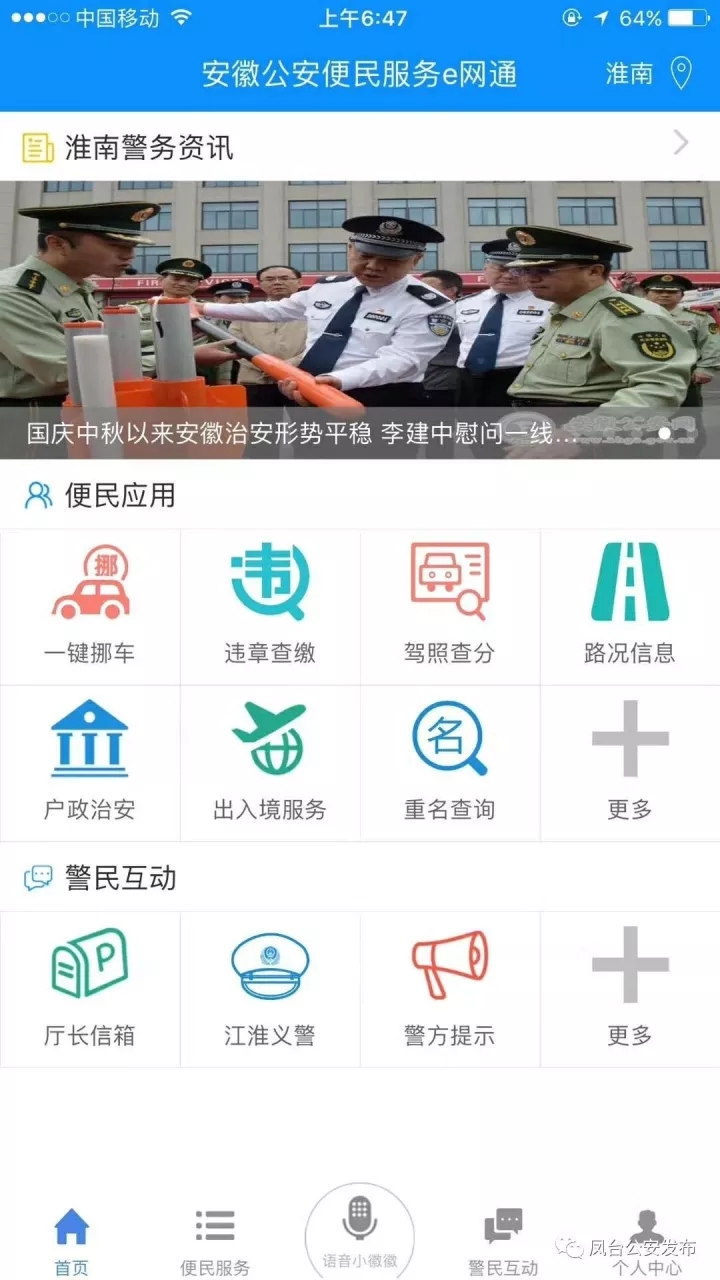Image resolution: width=720 pixels, height=1280 pixels.
Task: Switch to 首页 tab
Action: 71,1240
